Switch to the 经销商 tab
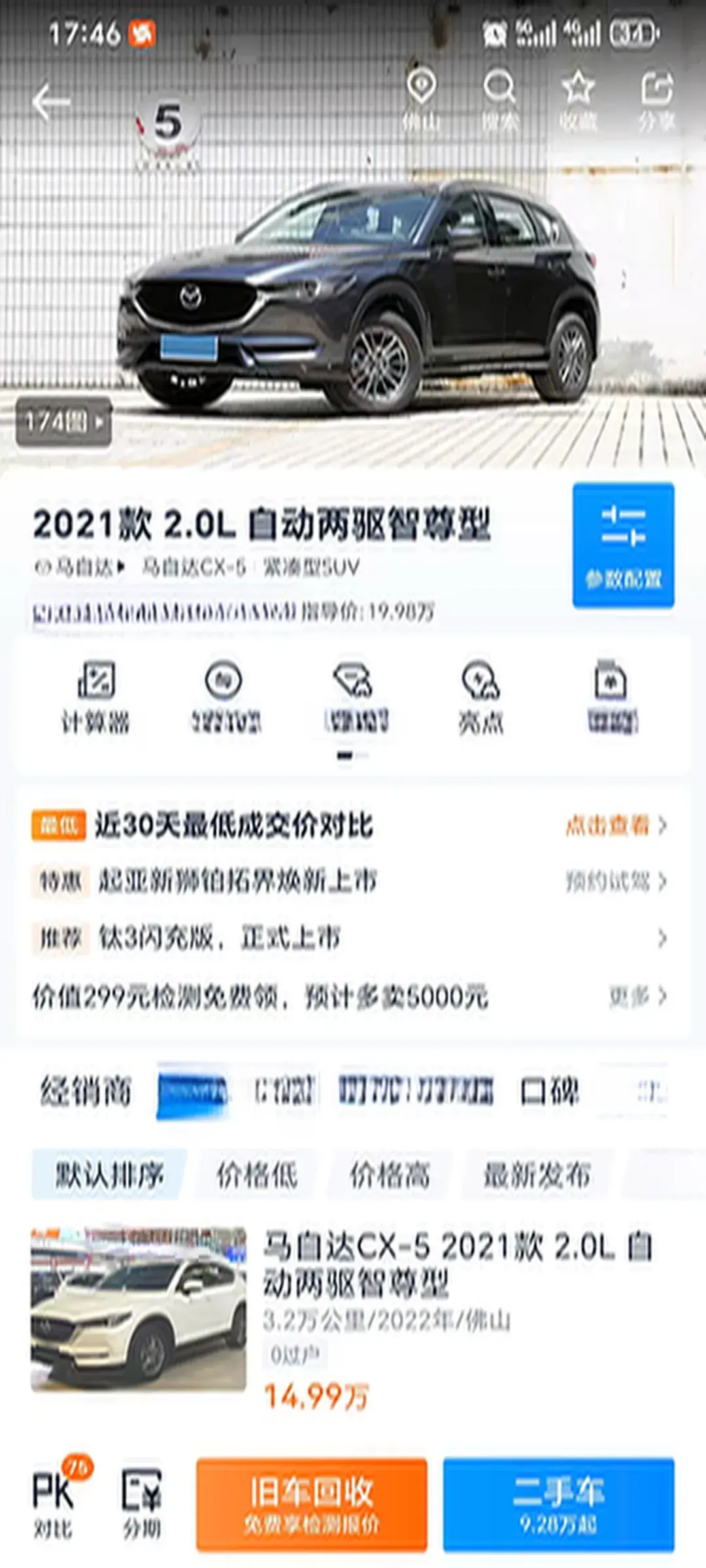The image size is (706, 1568). click(x=86, y=1091)
